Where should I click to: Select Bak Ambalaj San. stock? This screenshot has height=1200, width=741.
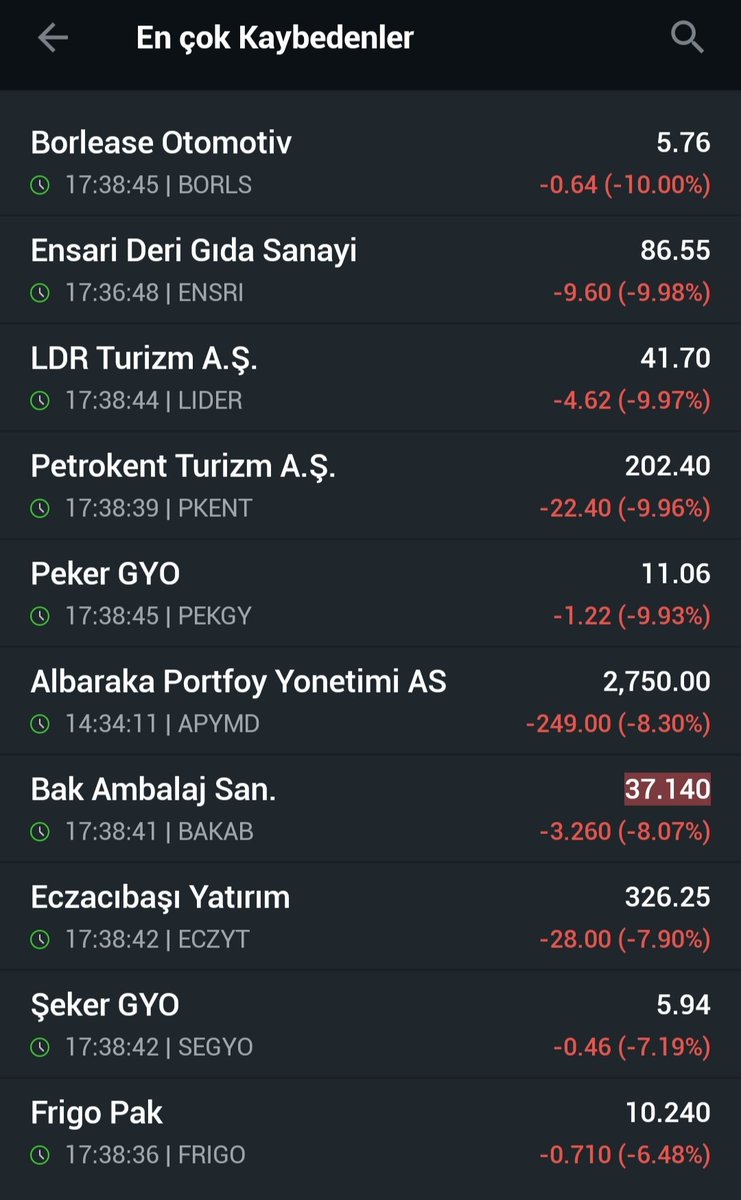coord(370,809)
